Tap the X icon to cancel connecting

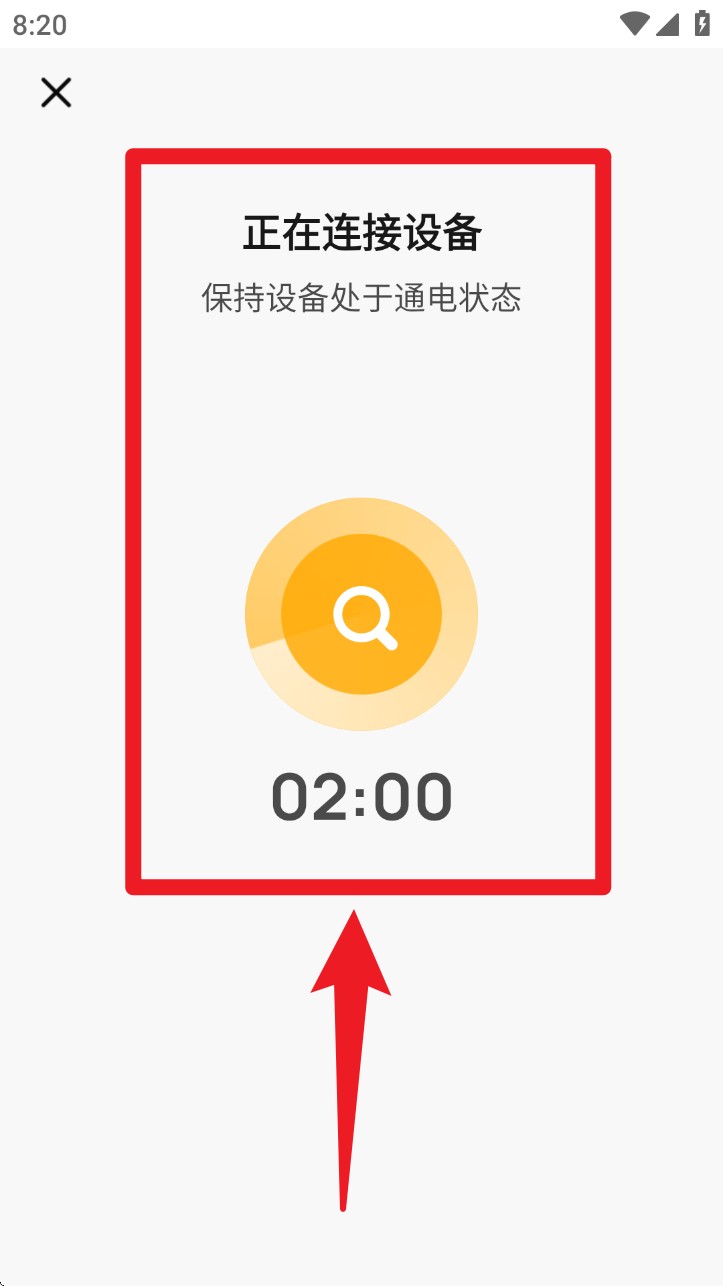[55, 92]
